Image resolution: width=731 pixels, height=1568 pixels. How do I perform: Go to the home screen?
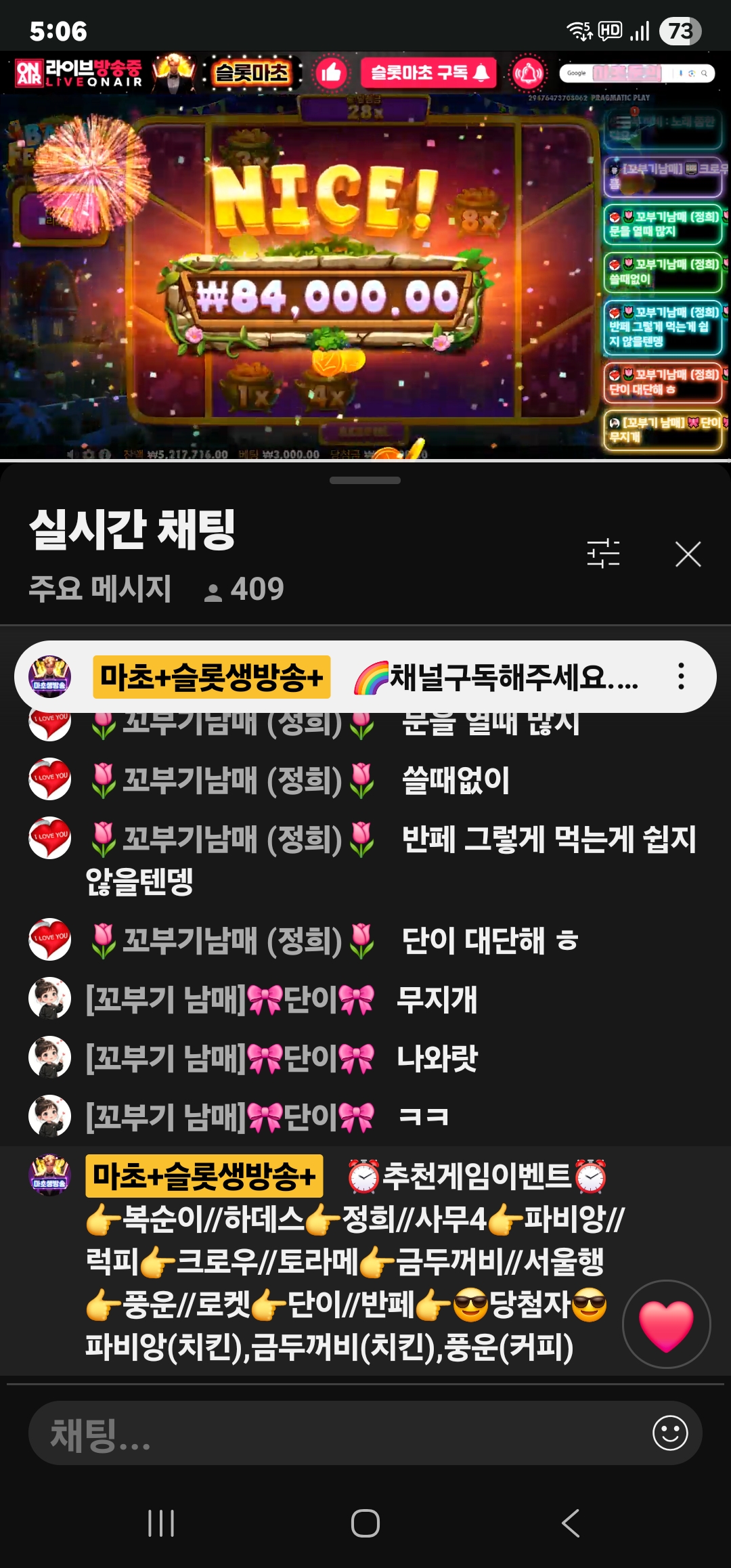365,1523
